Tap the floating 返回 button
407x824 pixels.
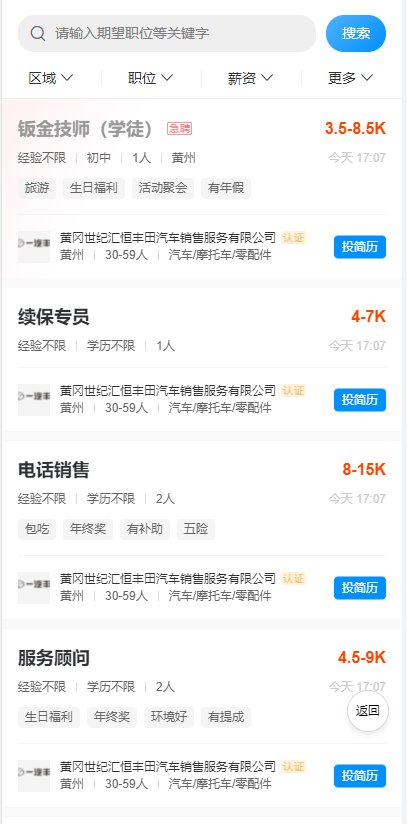click(x=368, y=711)
